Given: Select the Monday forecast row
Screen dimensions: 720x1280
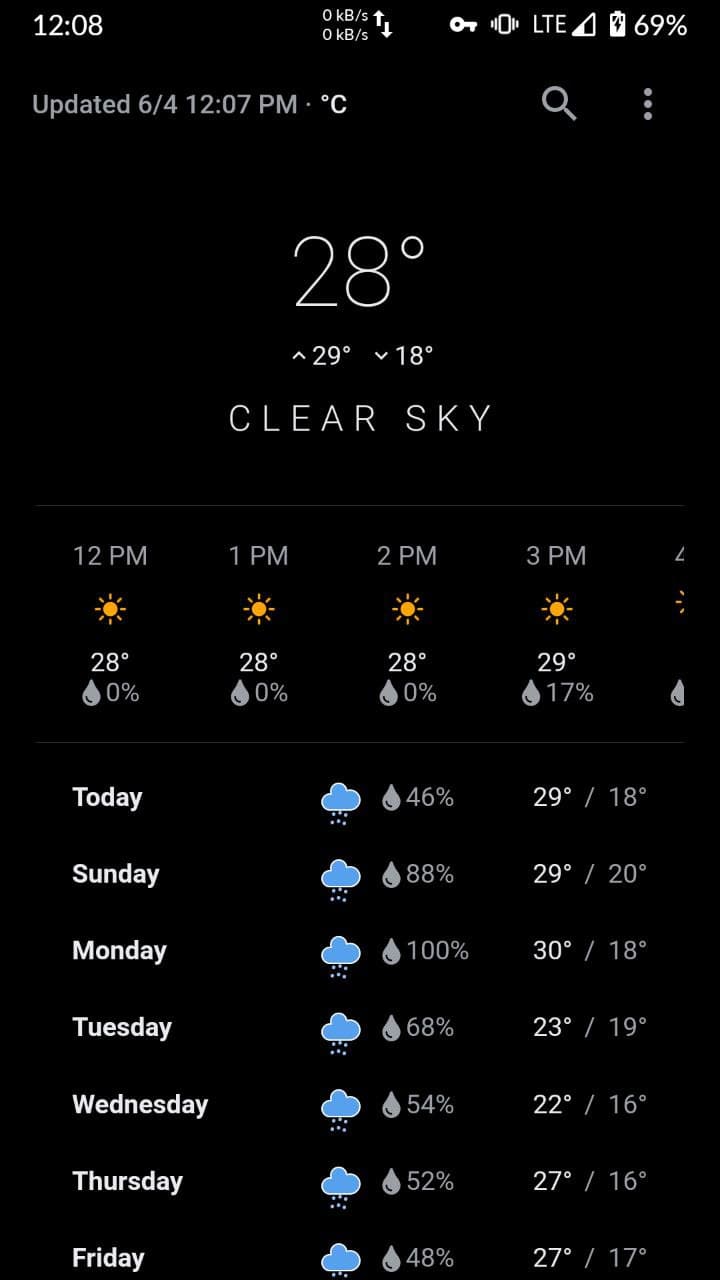Looking at the screenshot, I should click(360, 951).
